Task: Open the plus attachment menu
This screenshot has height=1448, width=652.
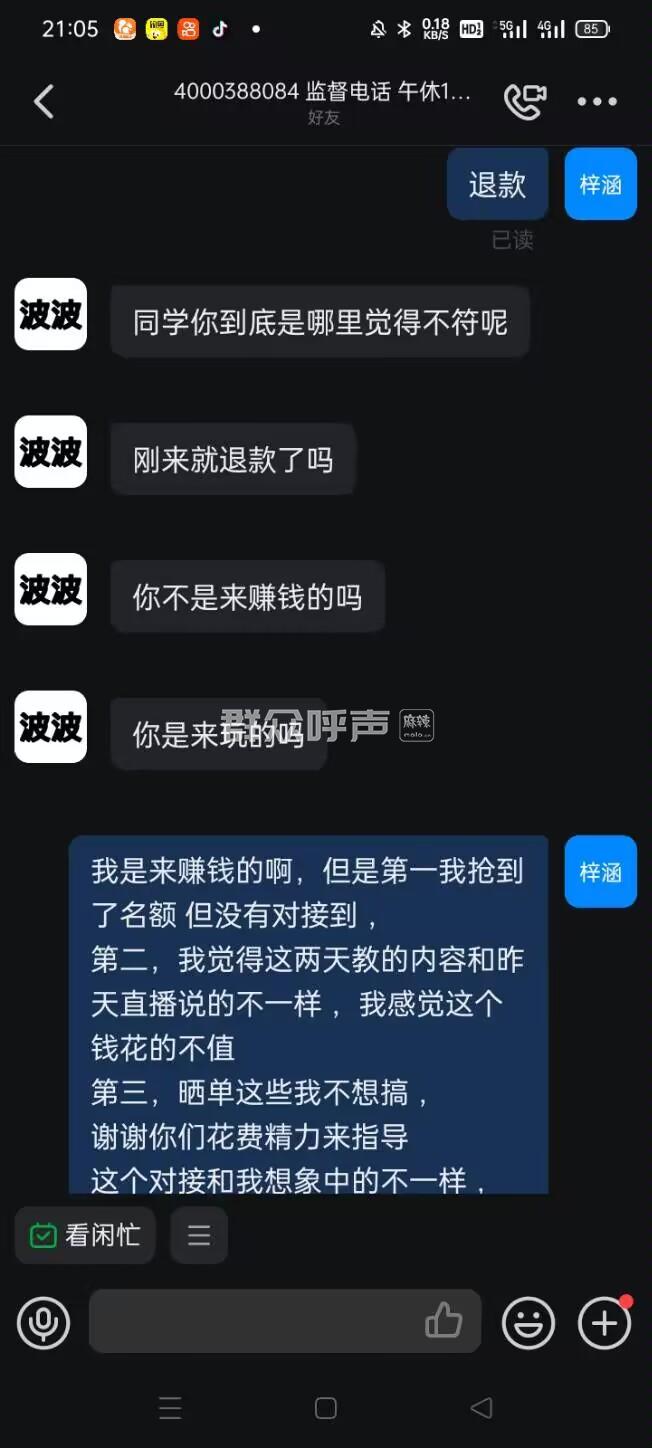Action: pos(605,1323)
